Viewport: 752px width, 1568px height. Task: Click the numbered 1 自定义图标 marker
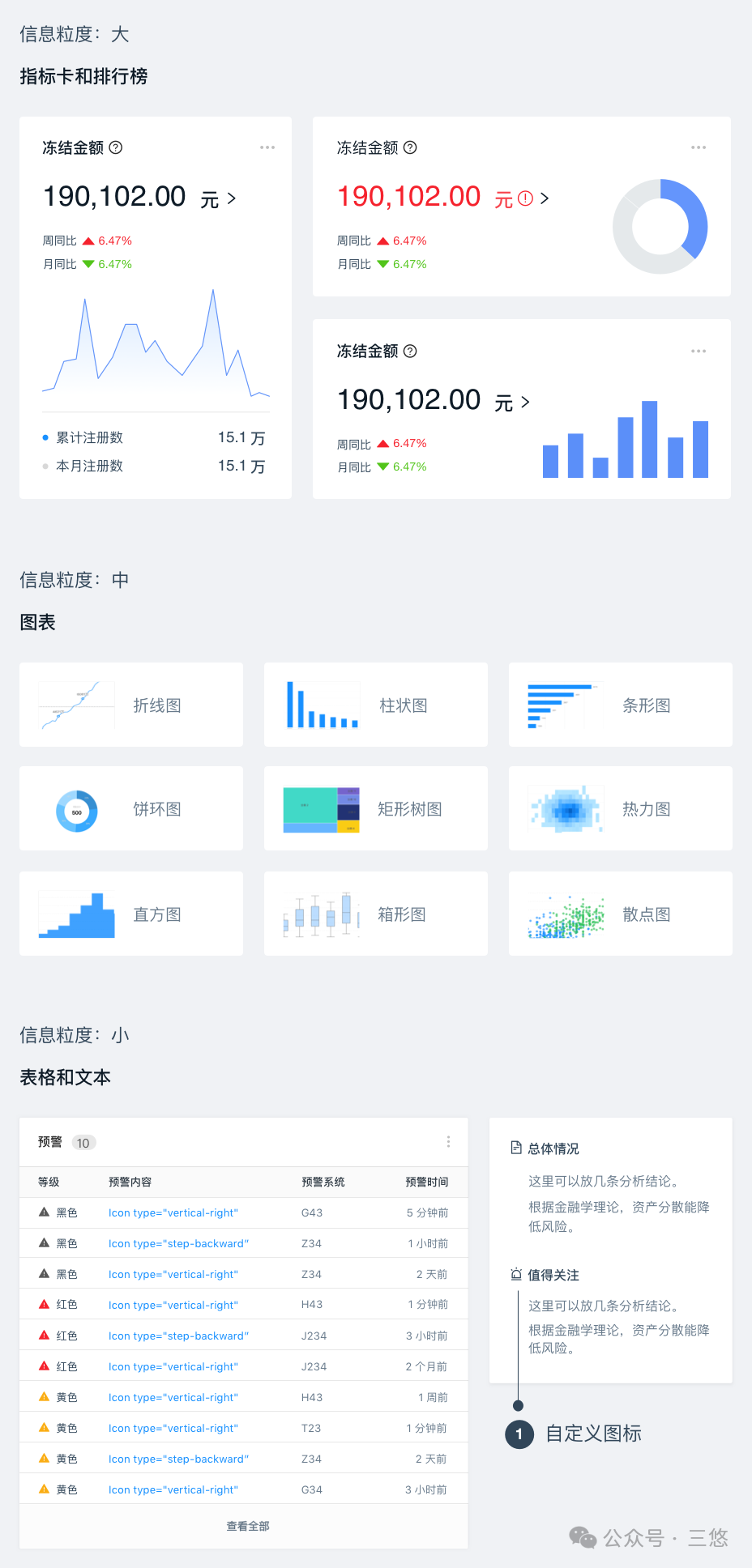(x=519, y=1434)
